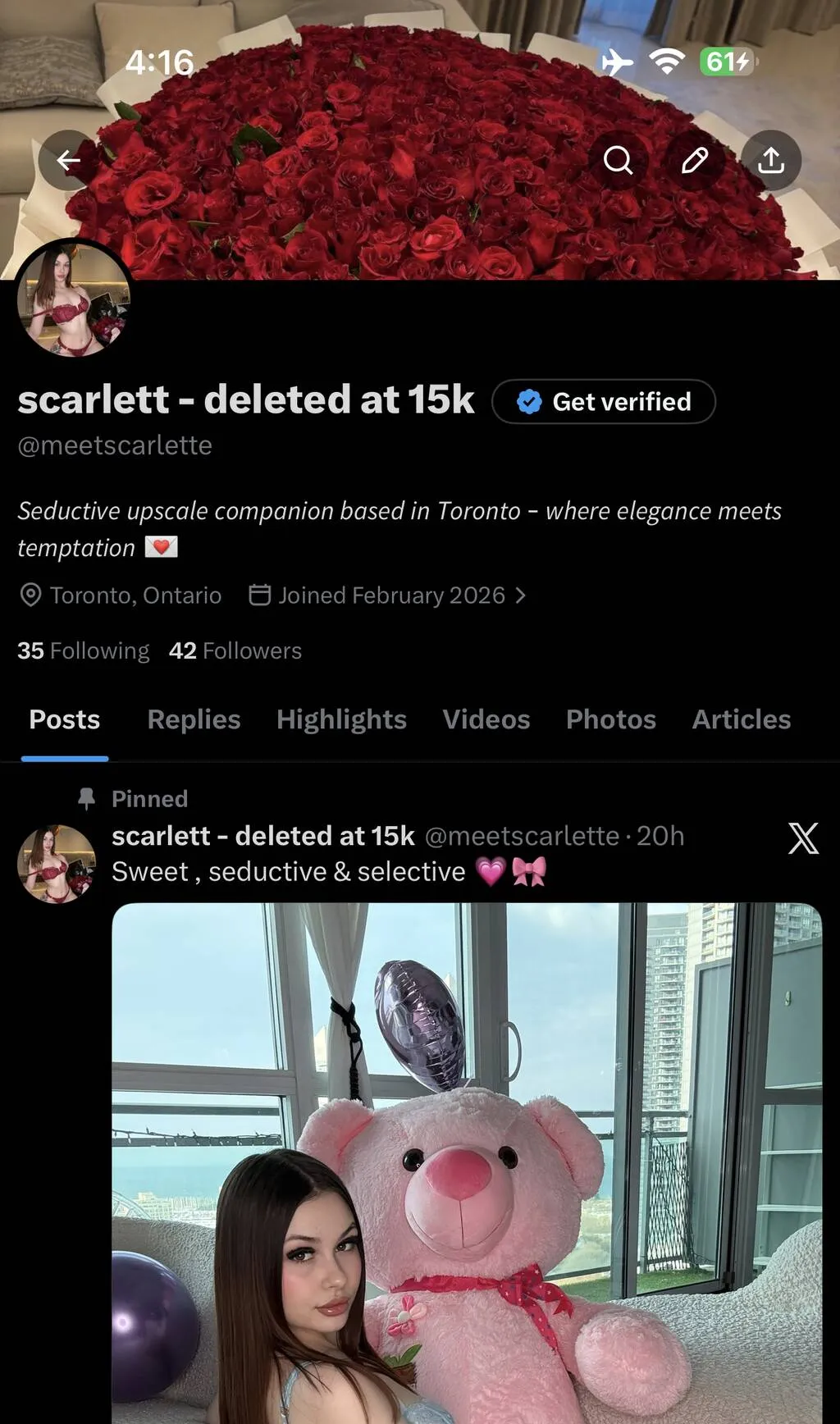Switch to the Highlights tab

(x=341, y=719)
